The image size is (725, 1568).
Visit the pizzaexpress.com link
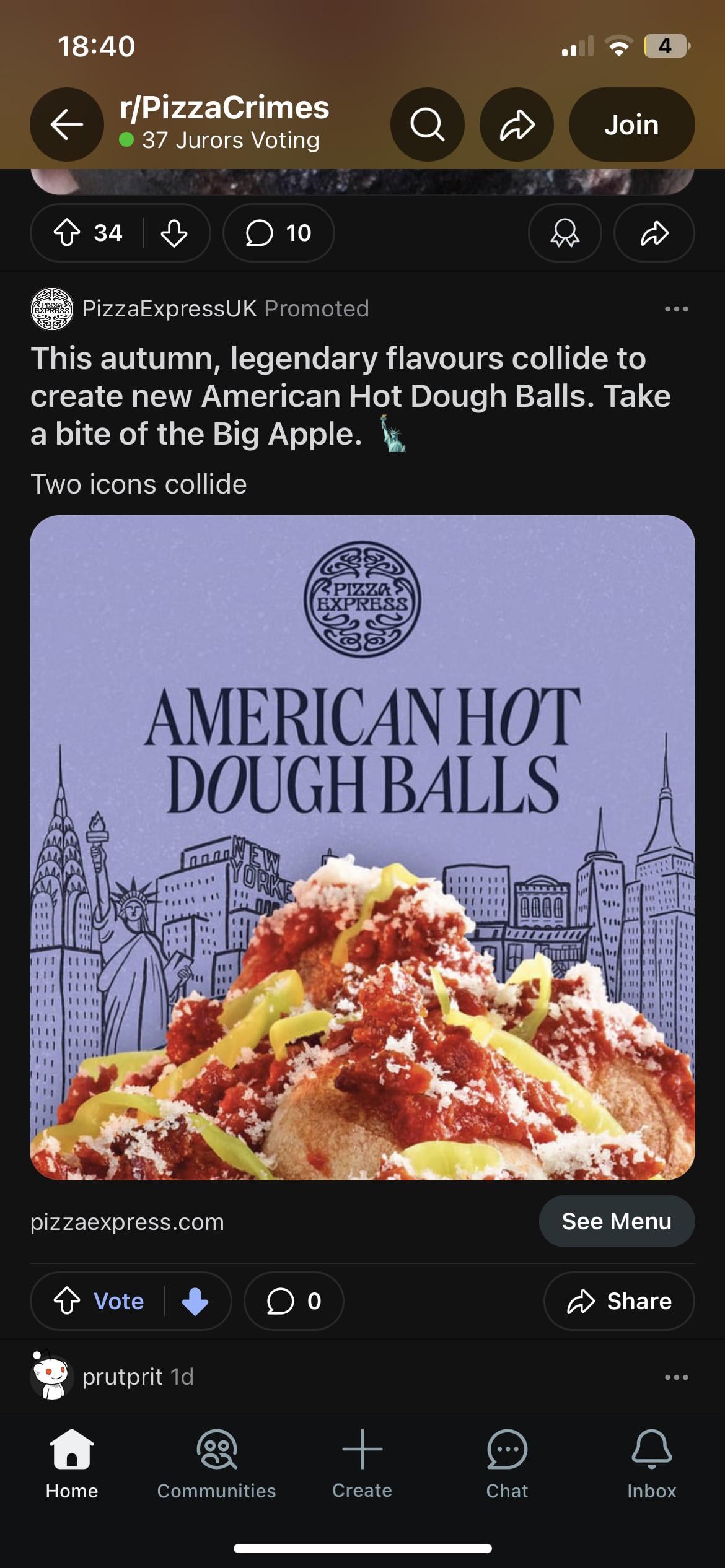click(x=127, y=1222)
